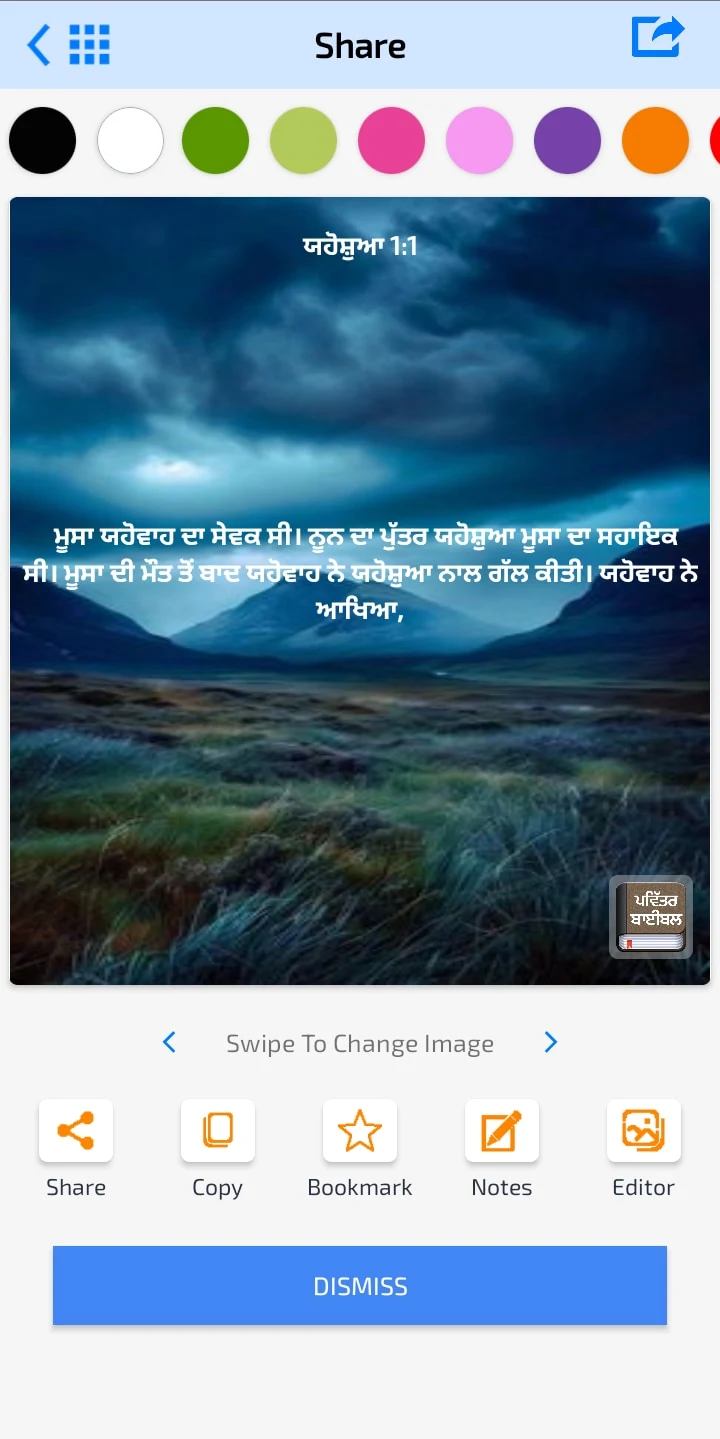Choose the light pink color swatch
The width and height of the screenshot is (720, 1439).
[x=479, y=141]
